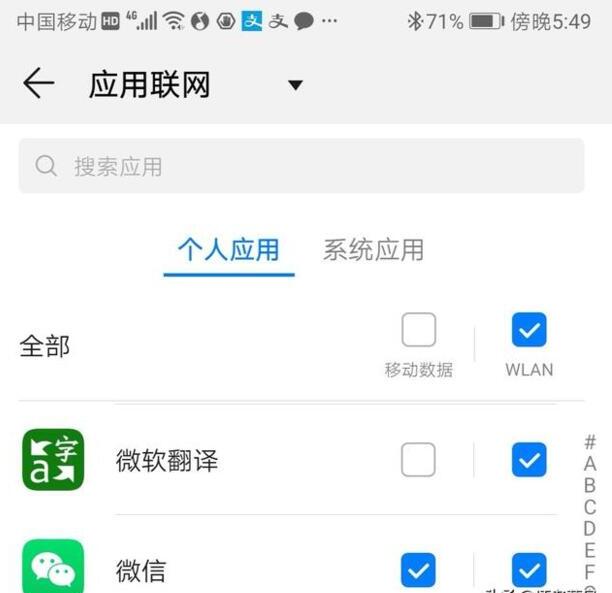Image resolution: width=612 pixels, height=593 pixels.
Task: Uncheck WLAN for all apps
Action: (x=528, y=330)
